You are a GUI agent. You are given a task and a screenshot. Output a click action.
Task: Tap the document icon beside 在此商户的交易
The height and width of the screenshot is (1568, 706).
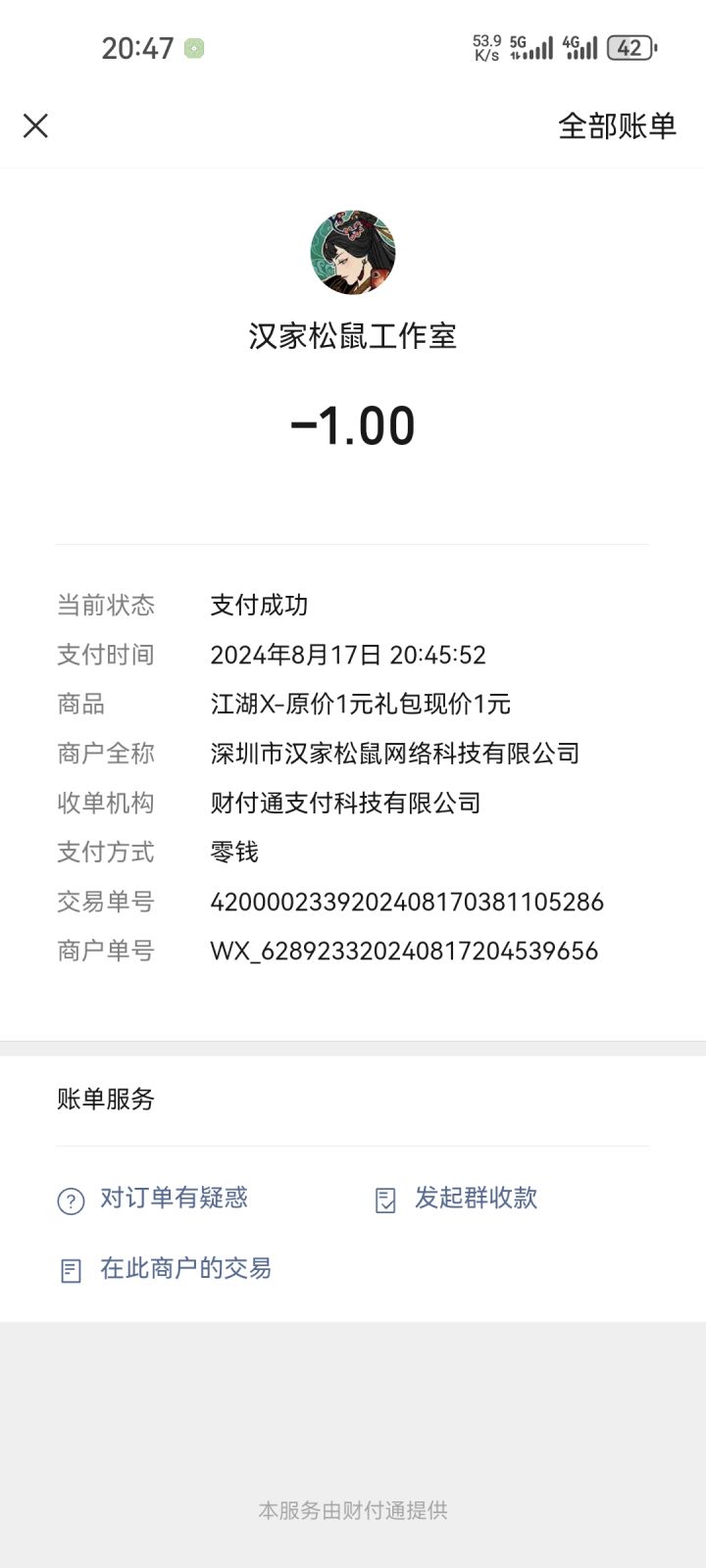(69, 1269)
